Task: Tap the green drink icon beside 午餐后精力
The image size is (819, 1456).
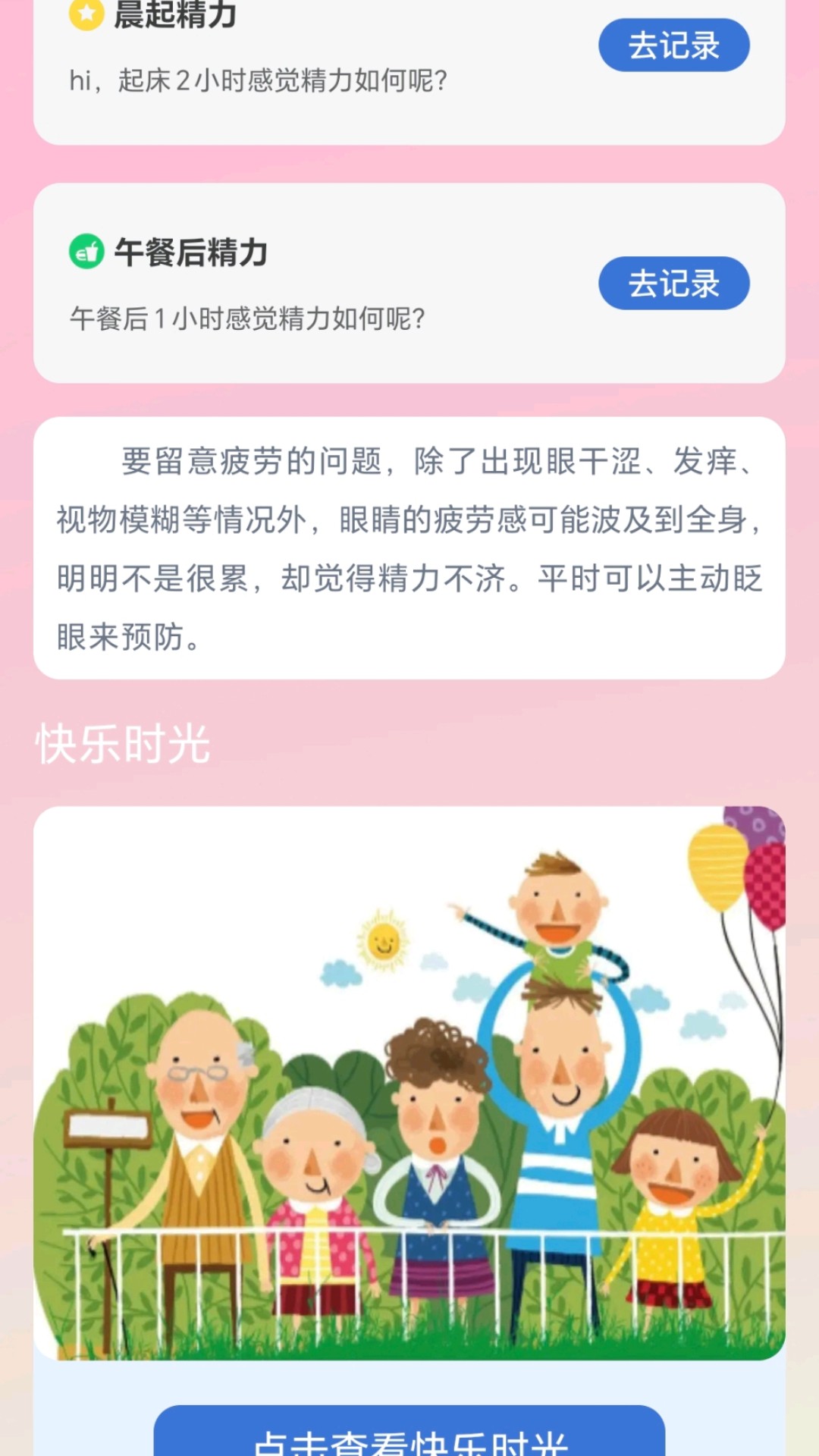Action: click(86, 251)
